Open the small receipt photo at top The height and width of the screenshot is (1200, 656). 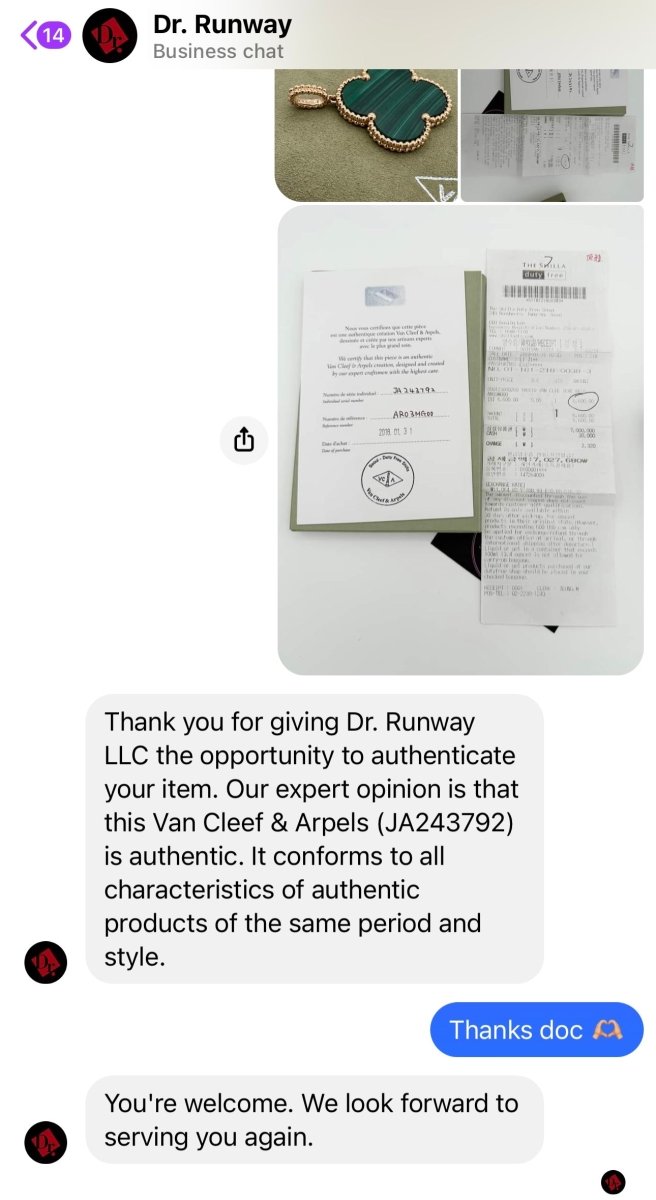tap(552, 134)
